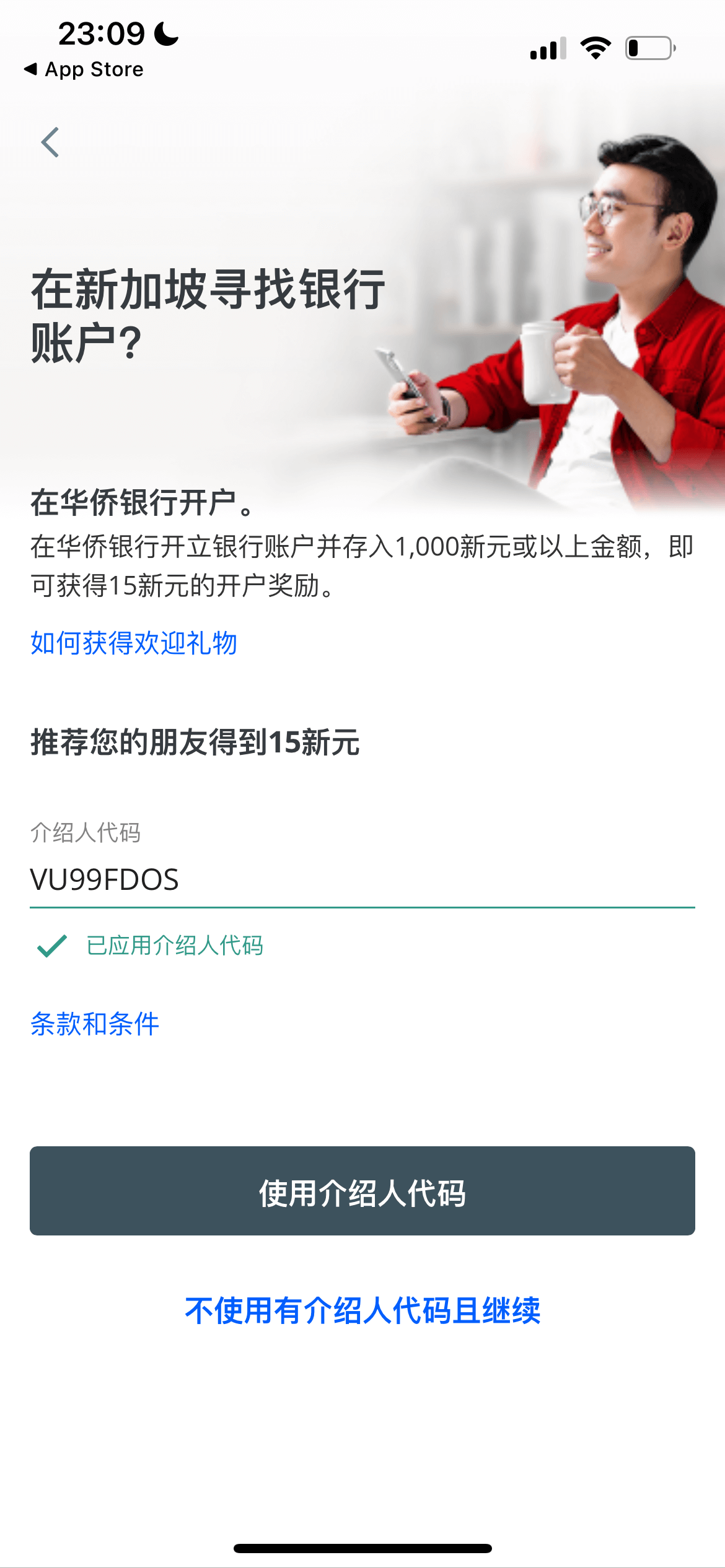This screenshot has height=1568, width=725.
Task: Open the 如何获得欢迎礼物 link
Action: [x=134, y=643]
